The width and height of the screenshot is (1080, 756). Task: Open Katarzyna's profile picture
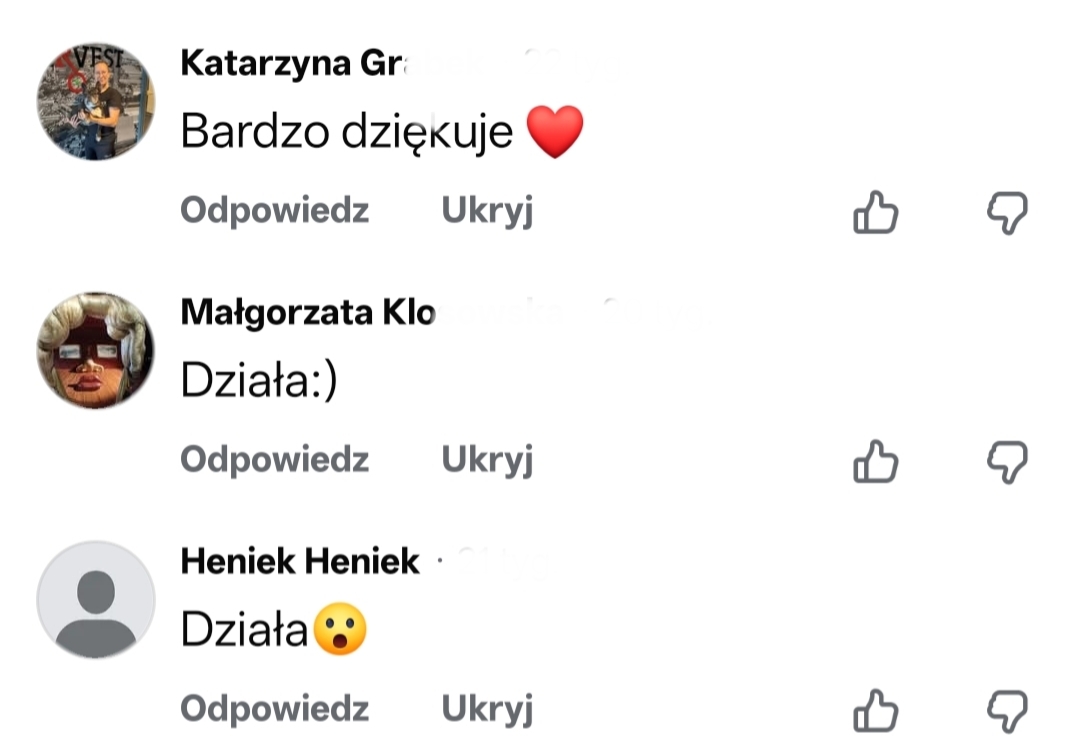(x=95, y=101)
